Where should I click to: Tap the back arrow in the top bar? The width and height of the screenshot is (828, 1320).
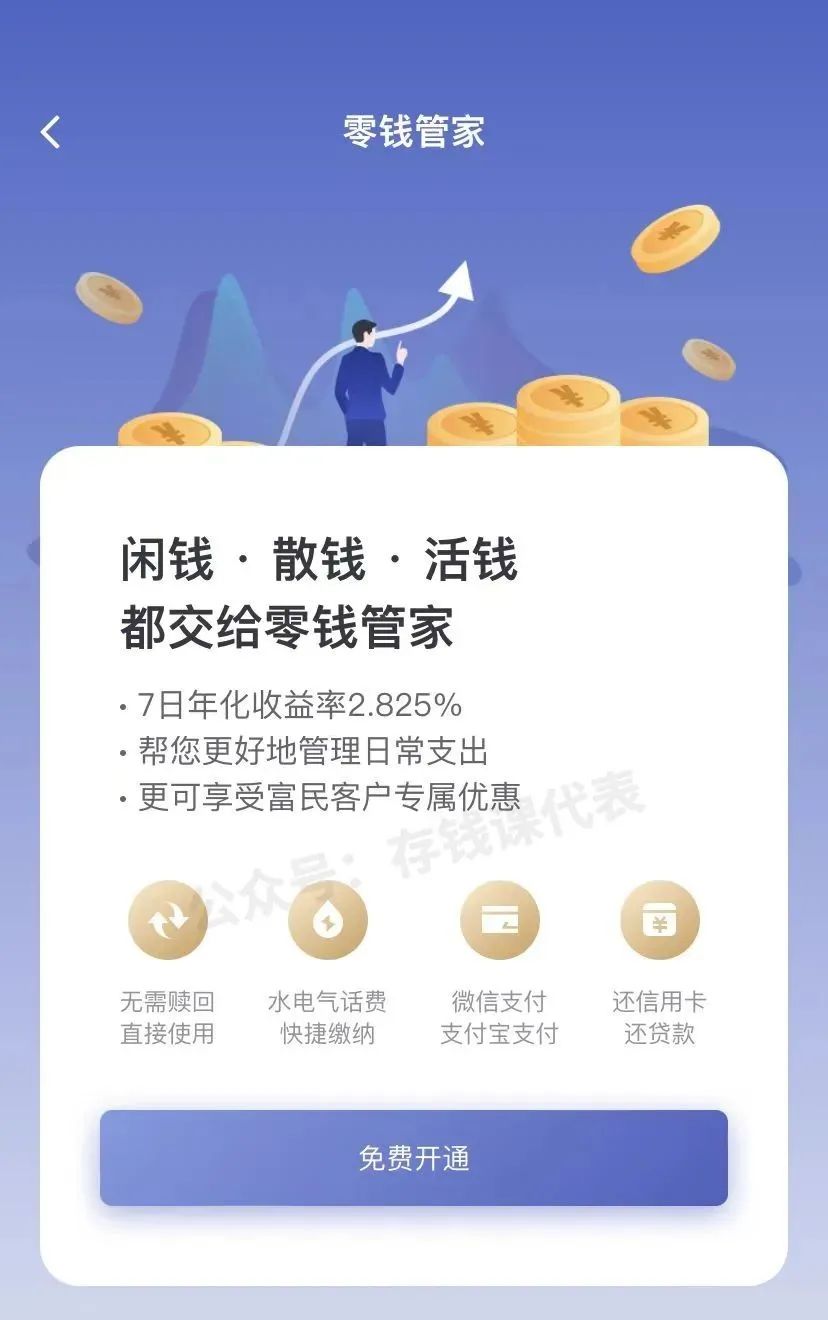[48, 131]
